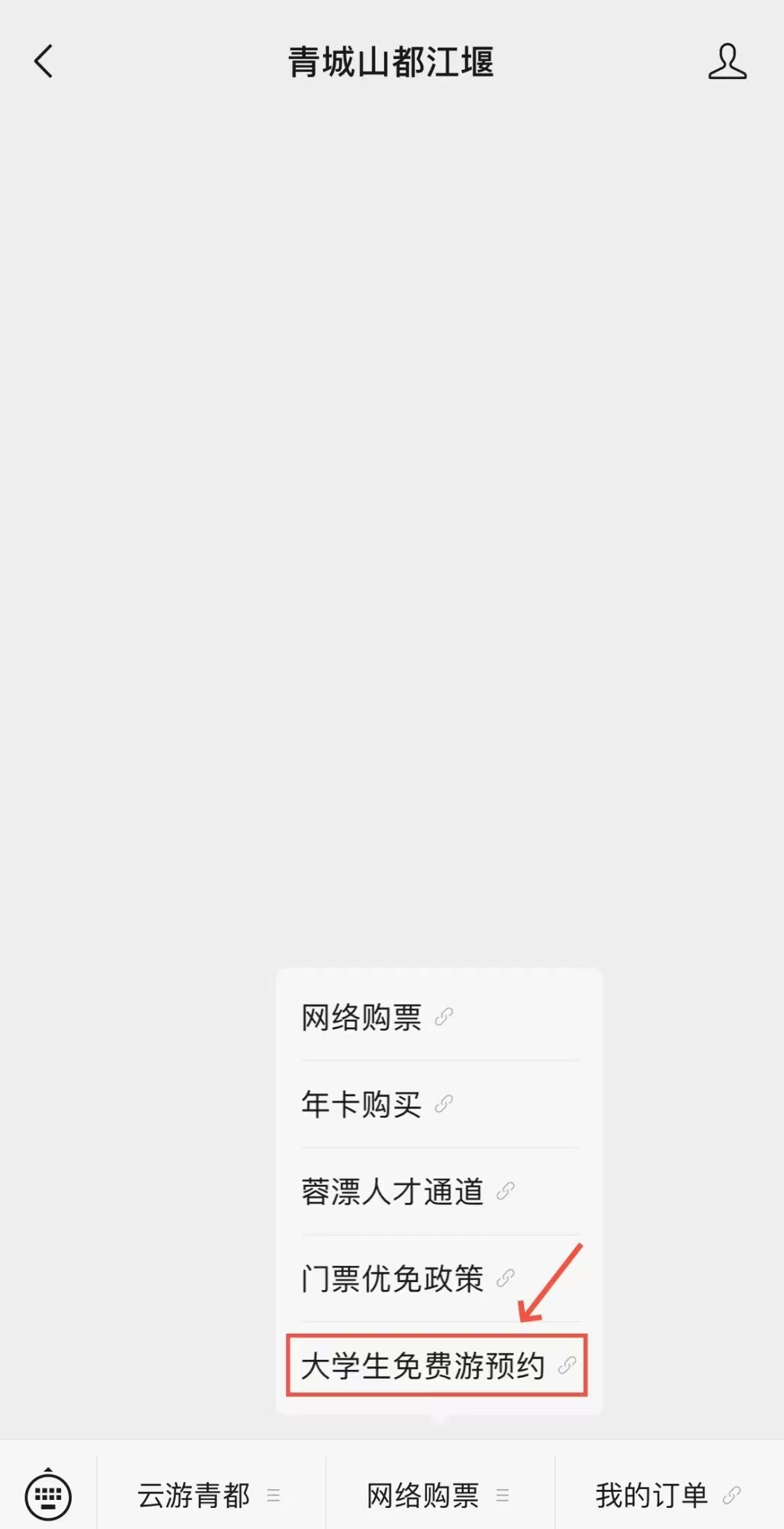Select 网络购票 in the popup menu
The image size is (784, 1529).
tap(377, 1017)
